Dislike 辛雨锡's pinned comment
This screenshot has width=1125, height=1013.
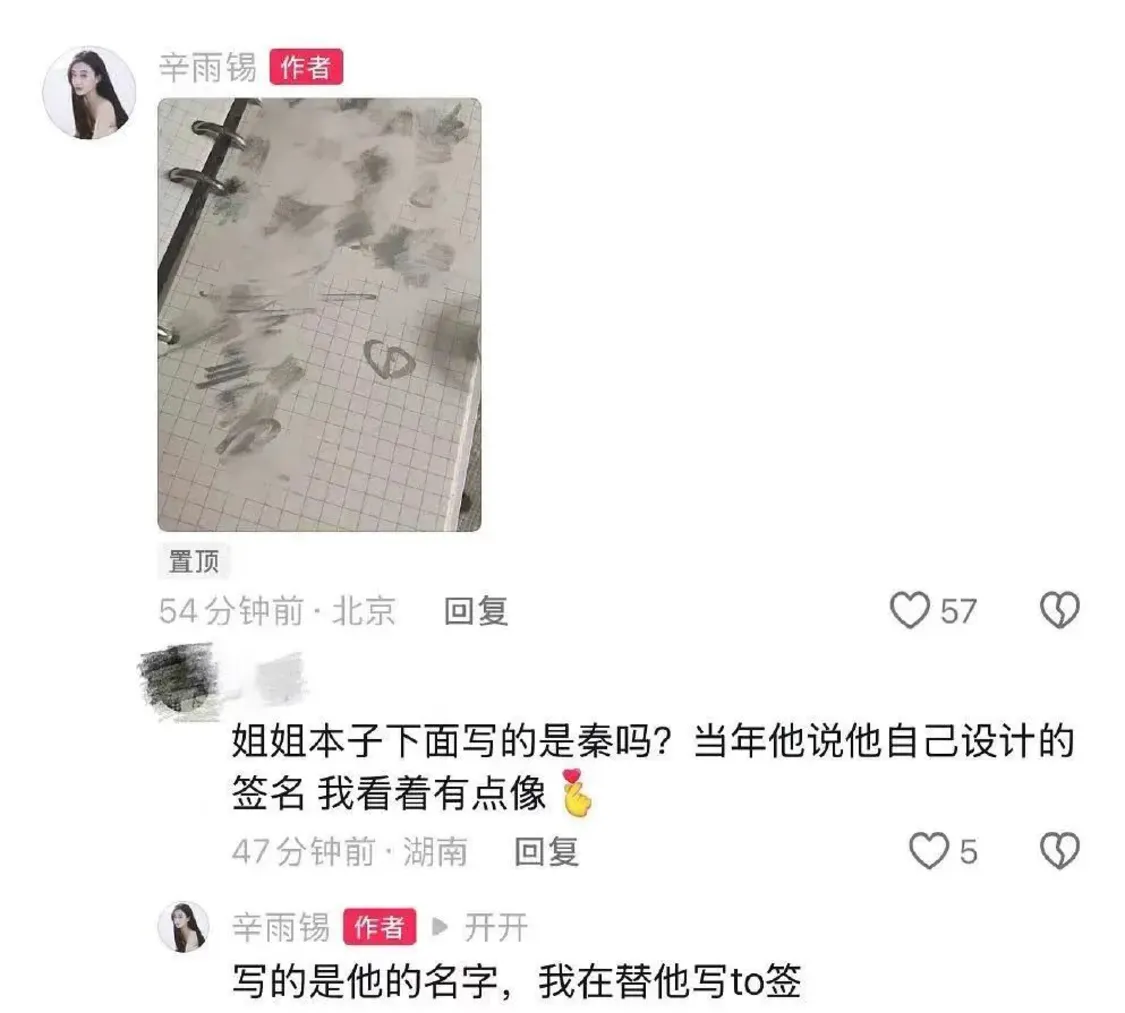point(1060,610)
